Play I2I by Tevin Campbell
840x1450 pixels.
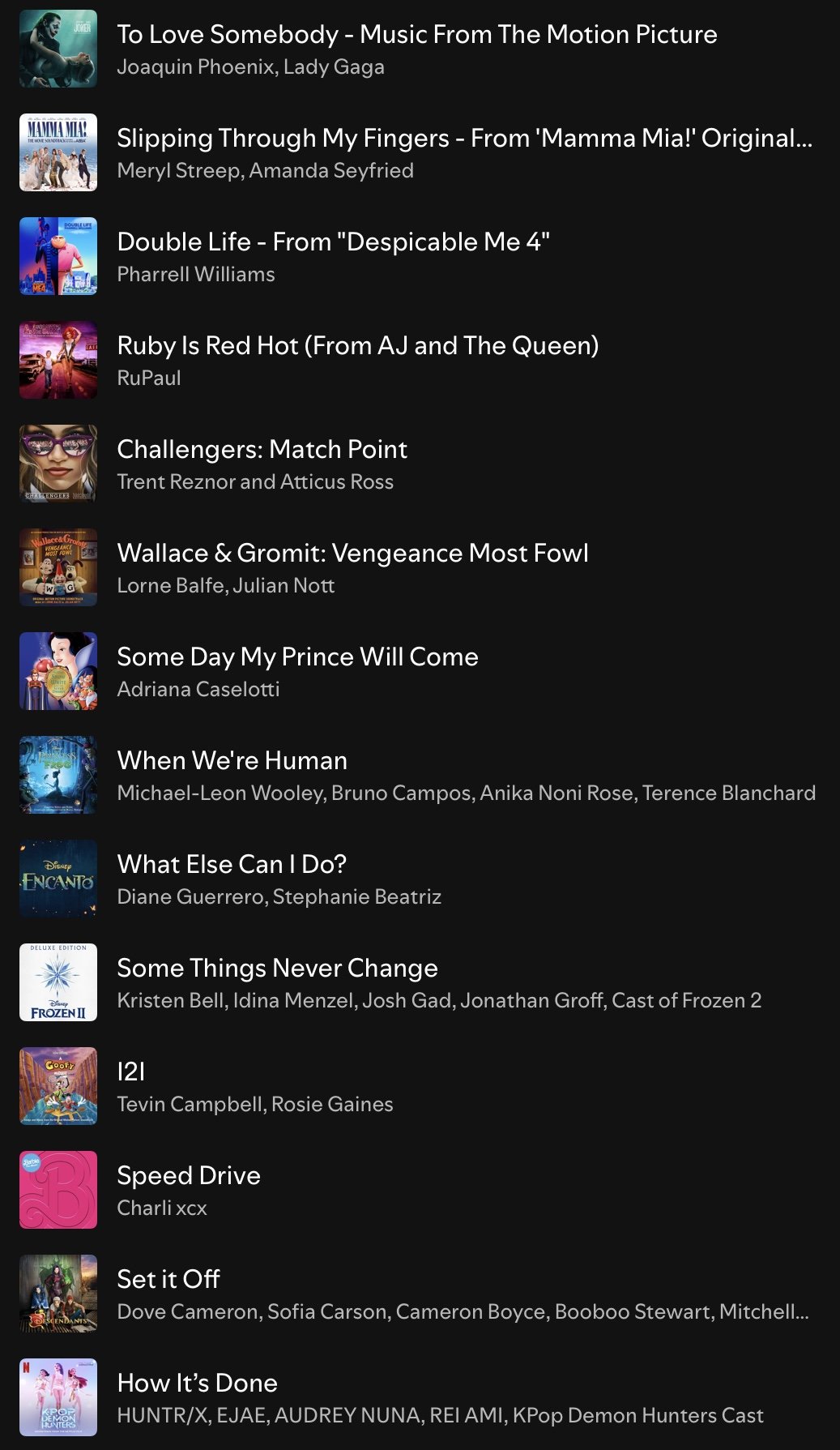pyautogui.click(x=131, y=1072)
